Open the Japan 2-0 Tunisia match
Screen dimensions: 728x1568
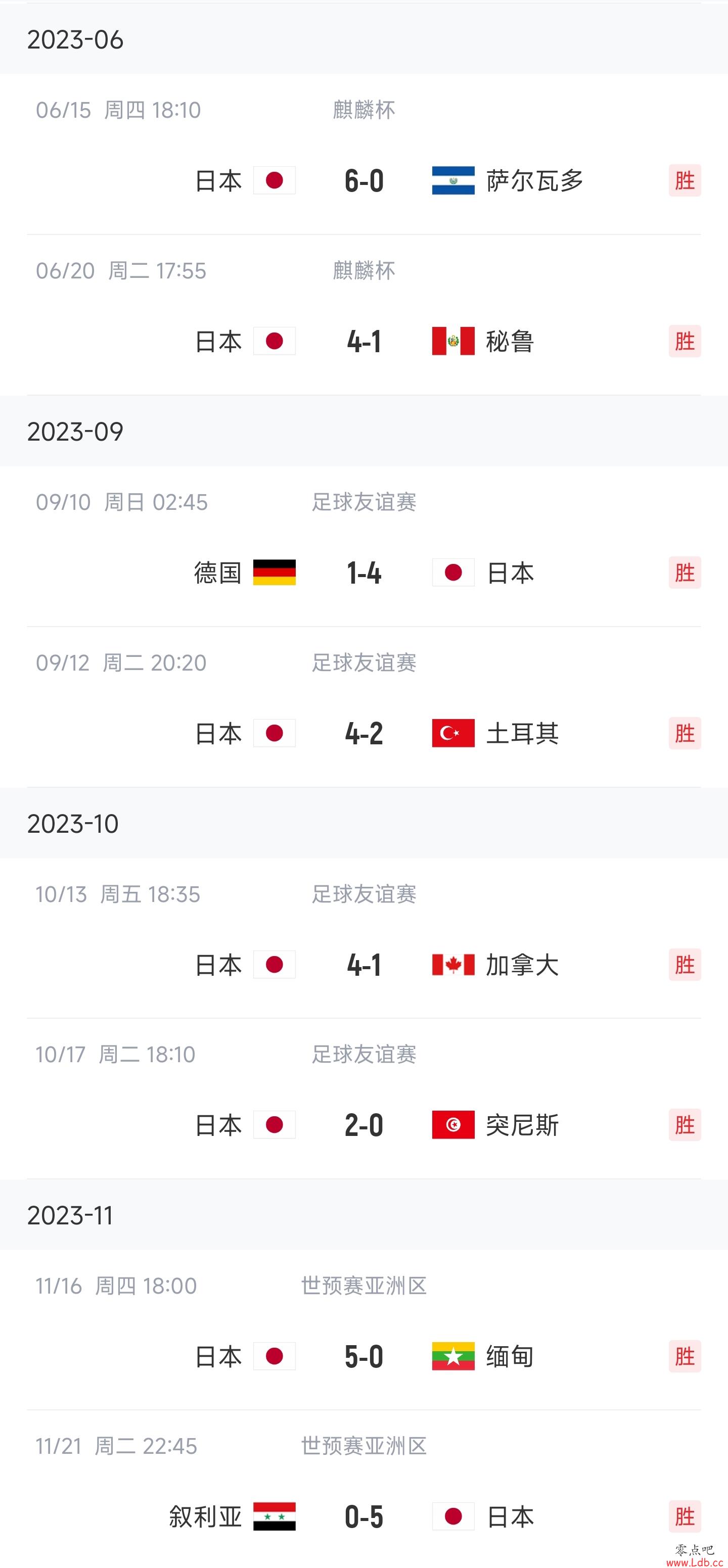tap(363, 1099)
